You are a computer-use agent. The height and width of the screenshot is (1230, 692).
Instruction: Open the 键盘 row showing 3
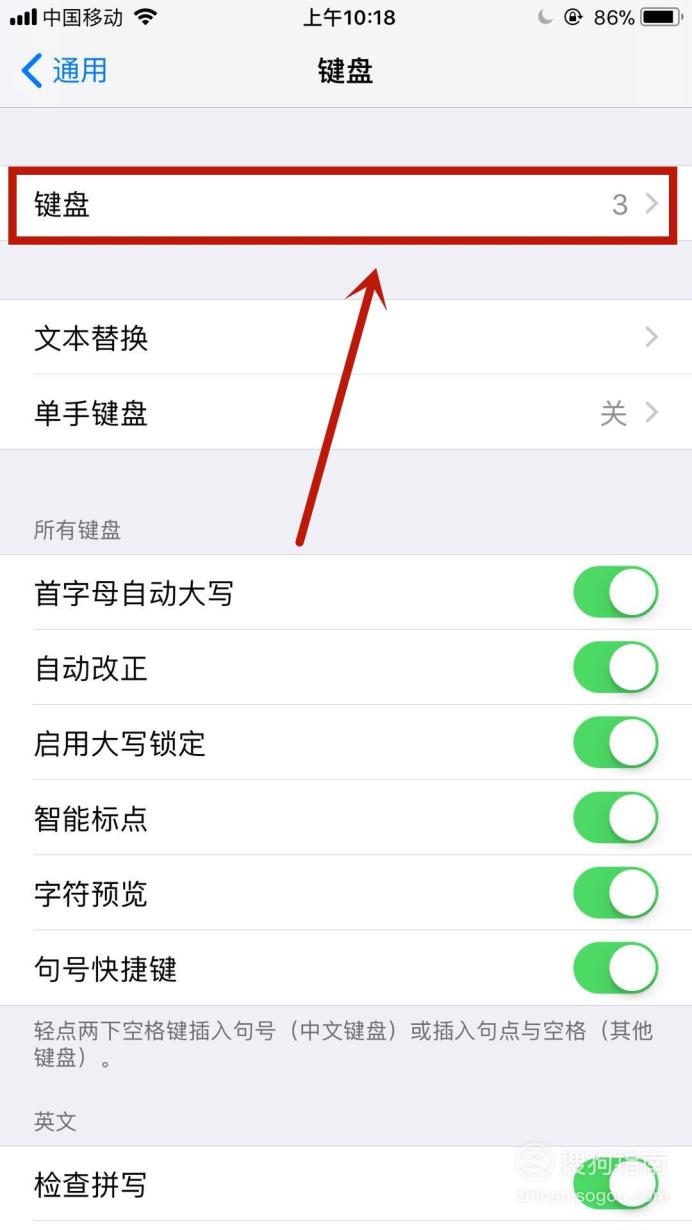pyautogui.click(x=346, y=205)
